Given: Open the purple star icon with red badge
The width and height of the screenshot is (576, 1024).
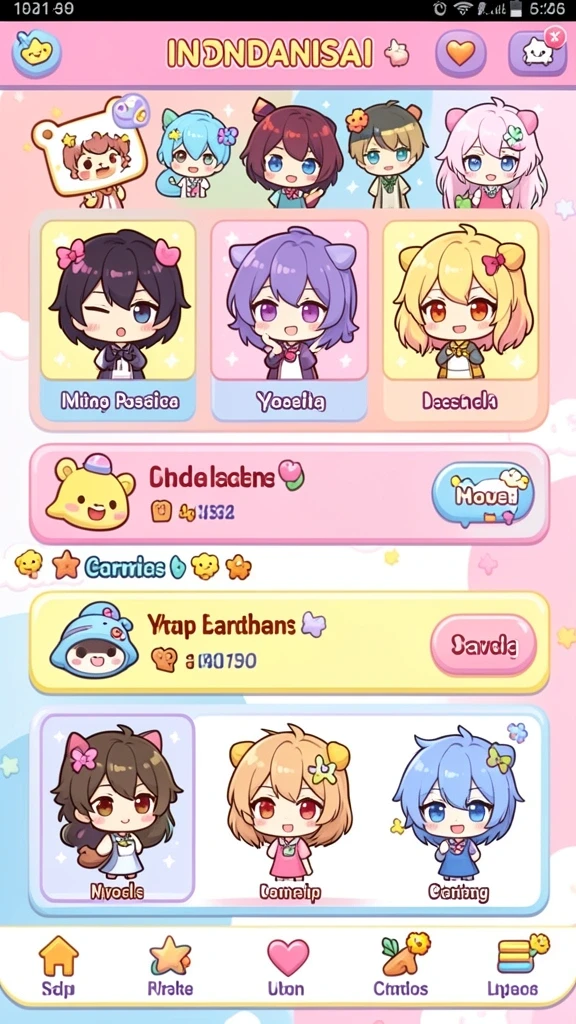Looking at the screenshot, I should click(x=537, y=53).
